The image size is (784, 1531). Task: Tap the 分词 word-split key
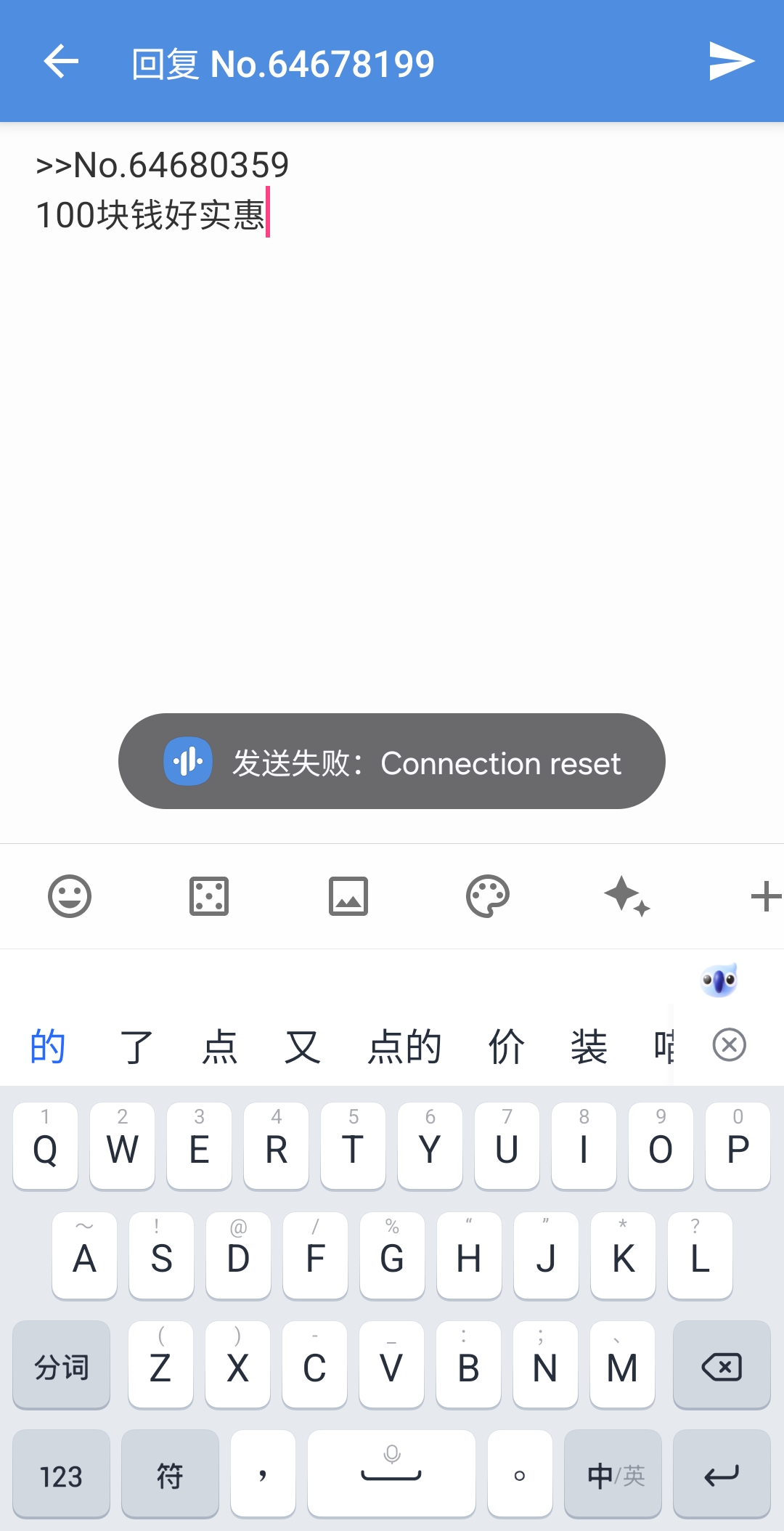tap(61, 1367)
